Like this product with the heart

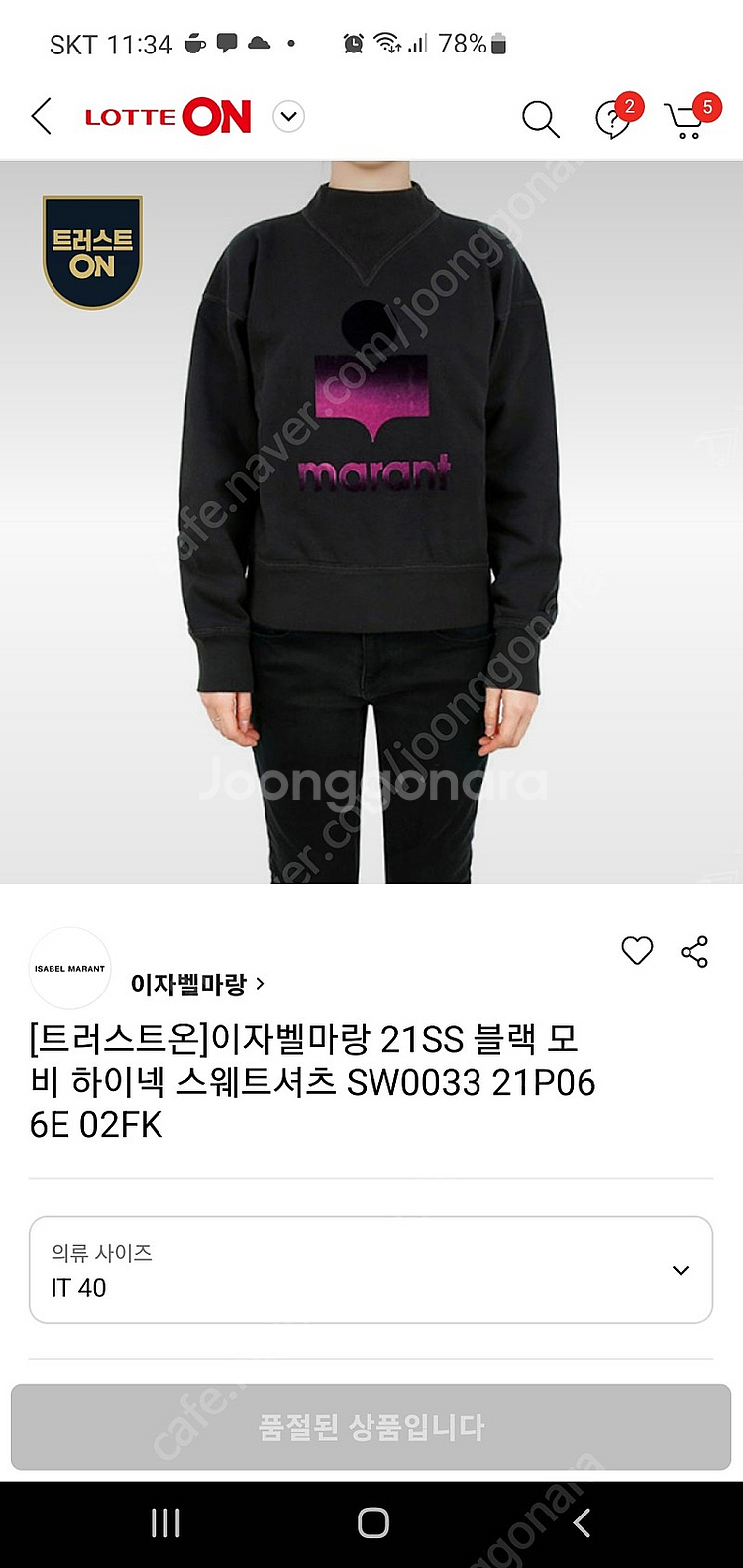637,951
